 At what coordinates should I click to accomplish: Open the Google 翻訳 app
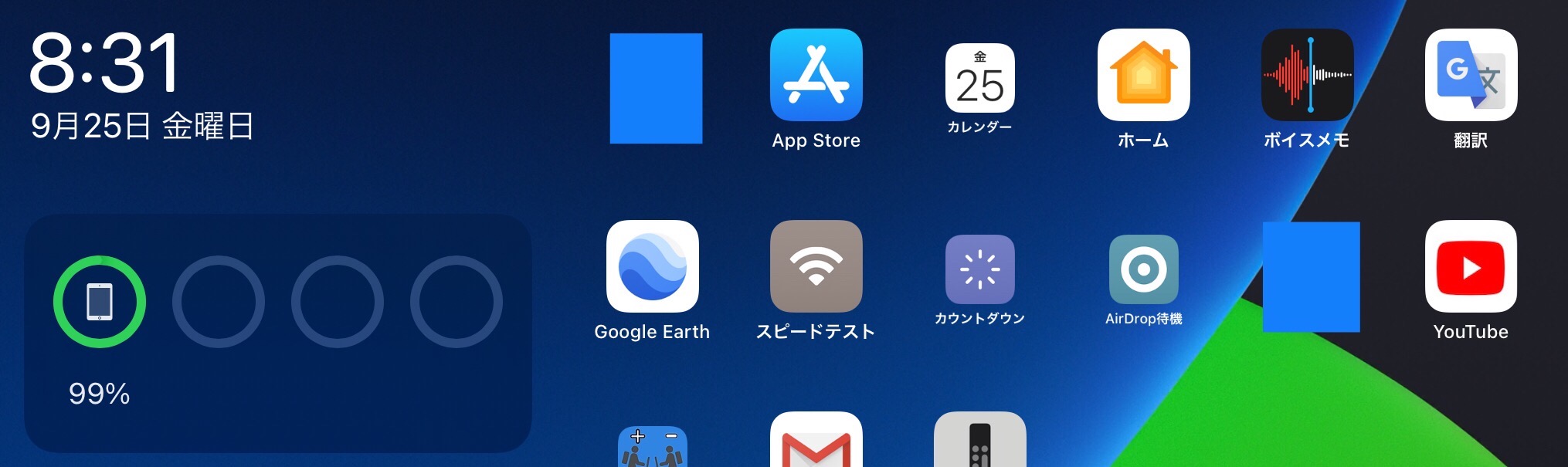point(1471,75)
